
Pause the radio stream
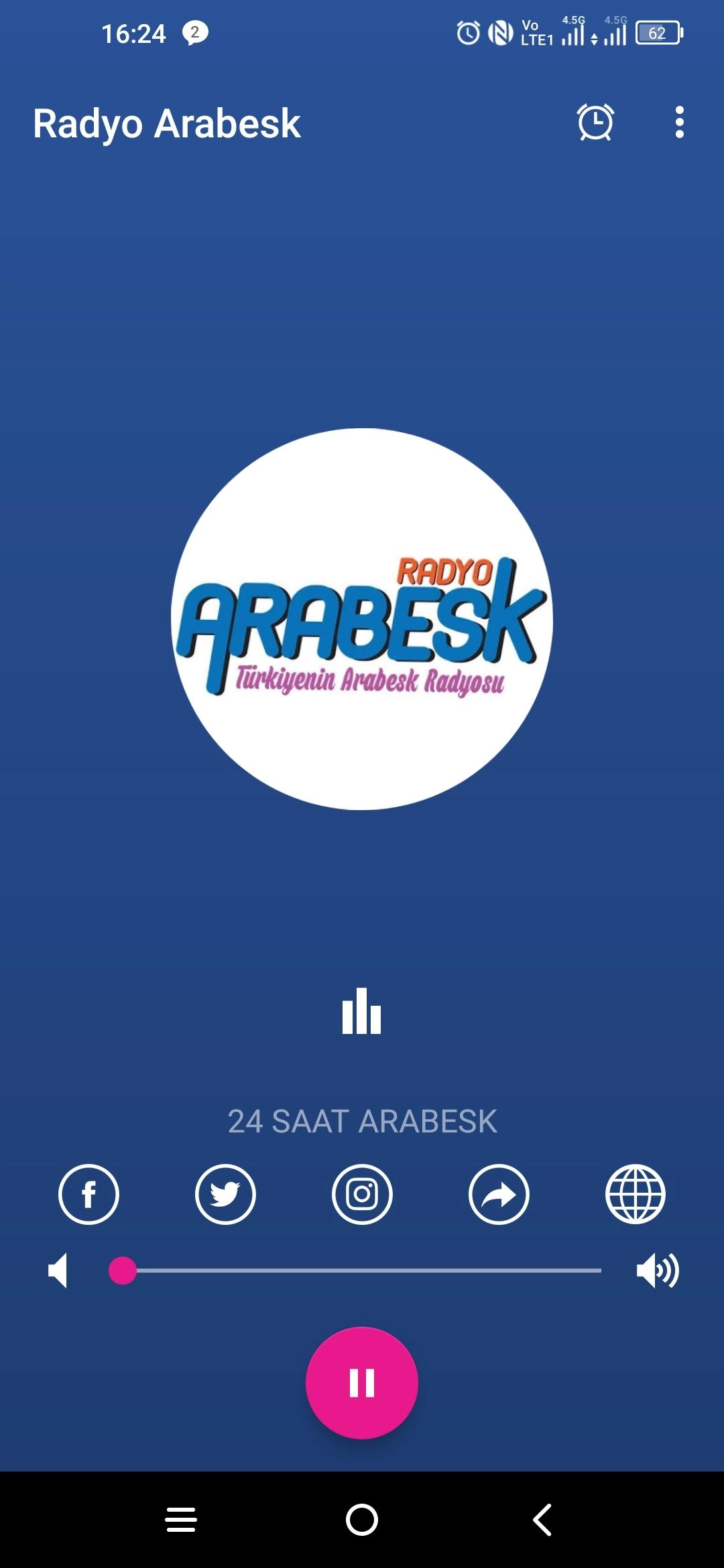362,1382
